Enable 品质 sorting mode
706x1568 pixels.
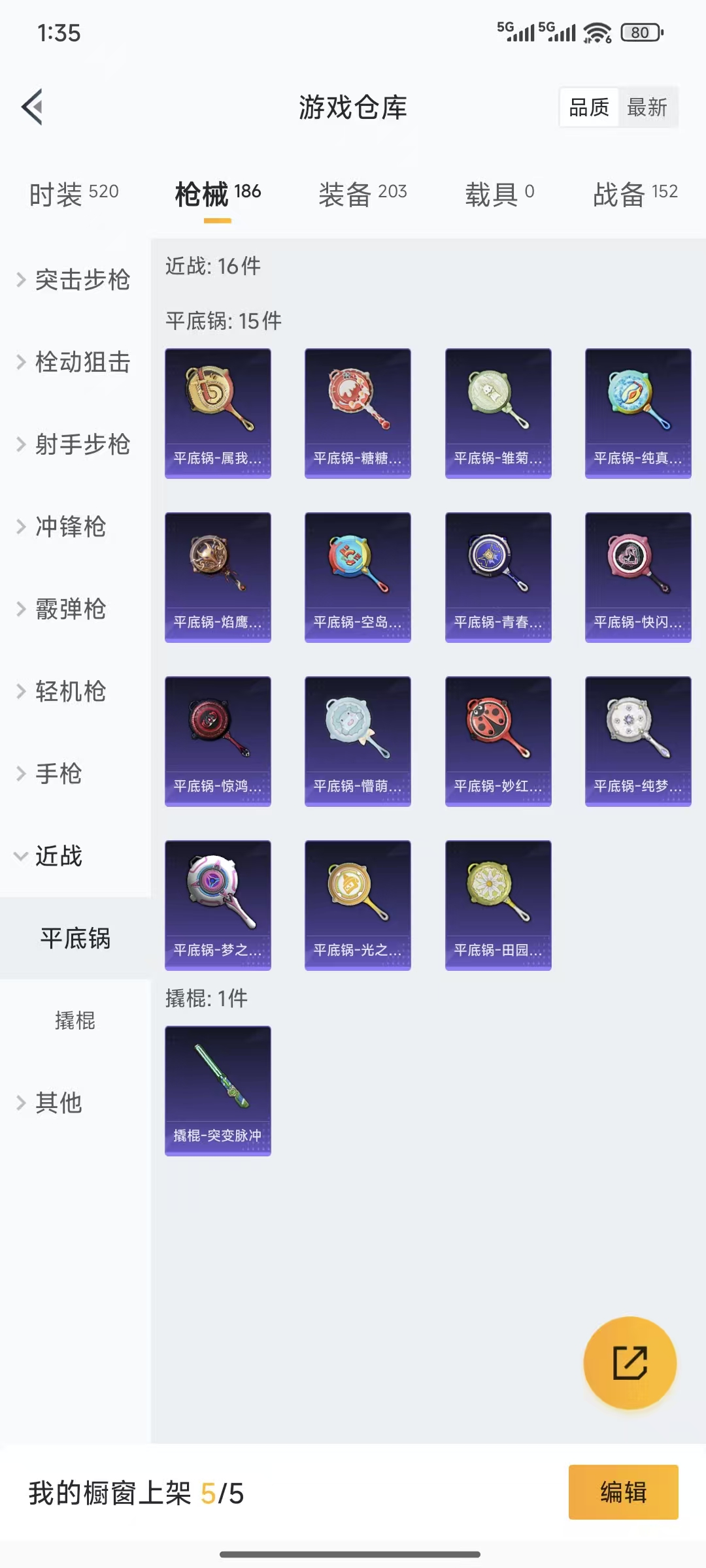pyautogui.click(x=589, y=106)
